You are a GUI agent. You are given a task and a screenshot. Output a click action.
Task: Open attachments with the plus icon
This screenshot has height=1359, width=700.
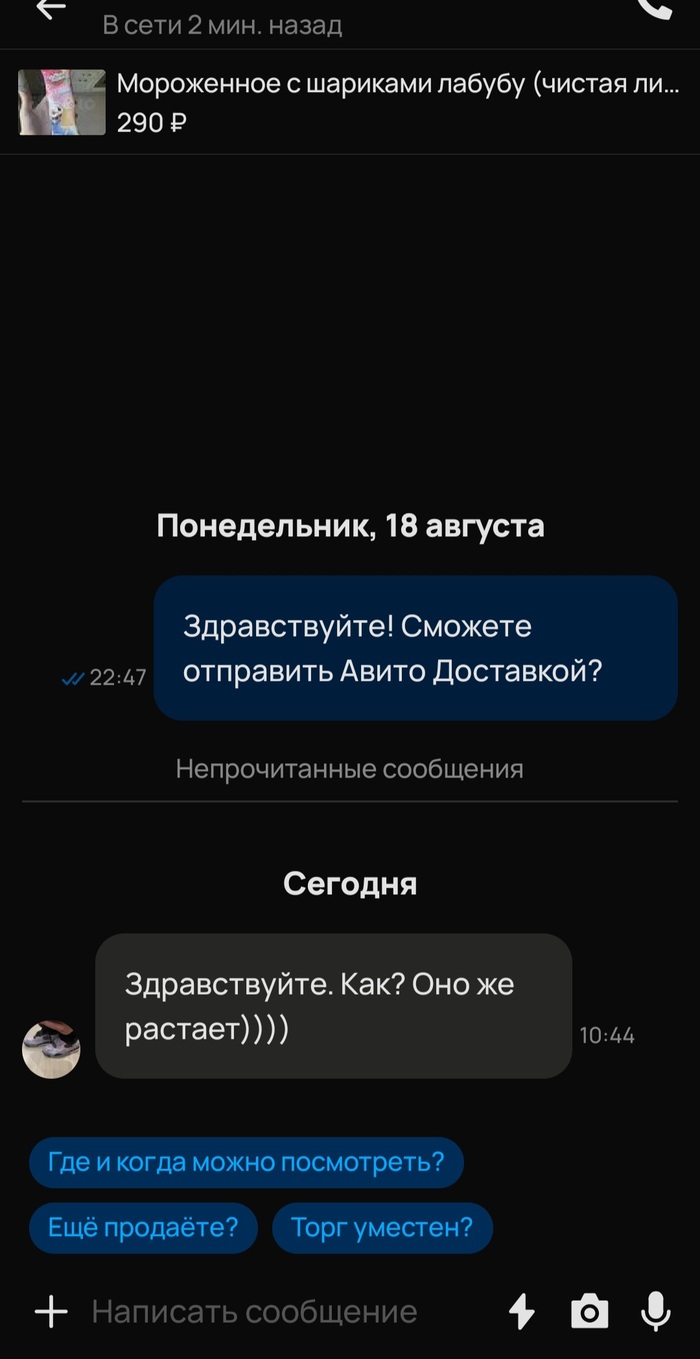pyautogui.click(x=50, y=1311)
